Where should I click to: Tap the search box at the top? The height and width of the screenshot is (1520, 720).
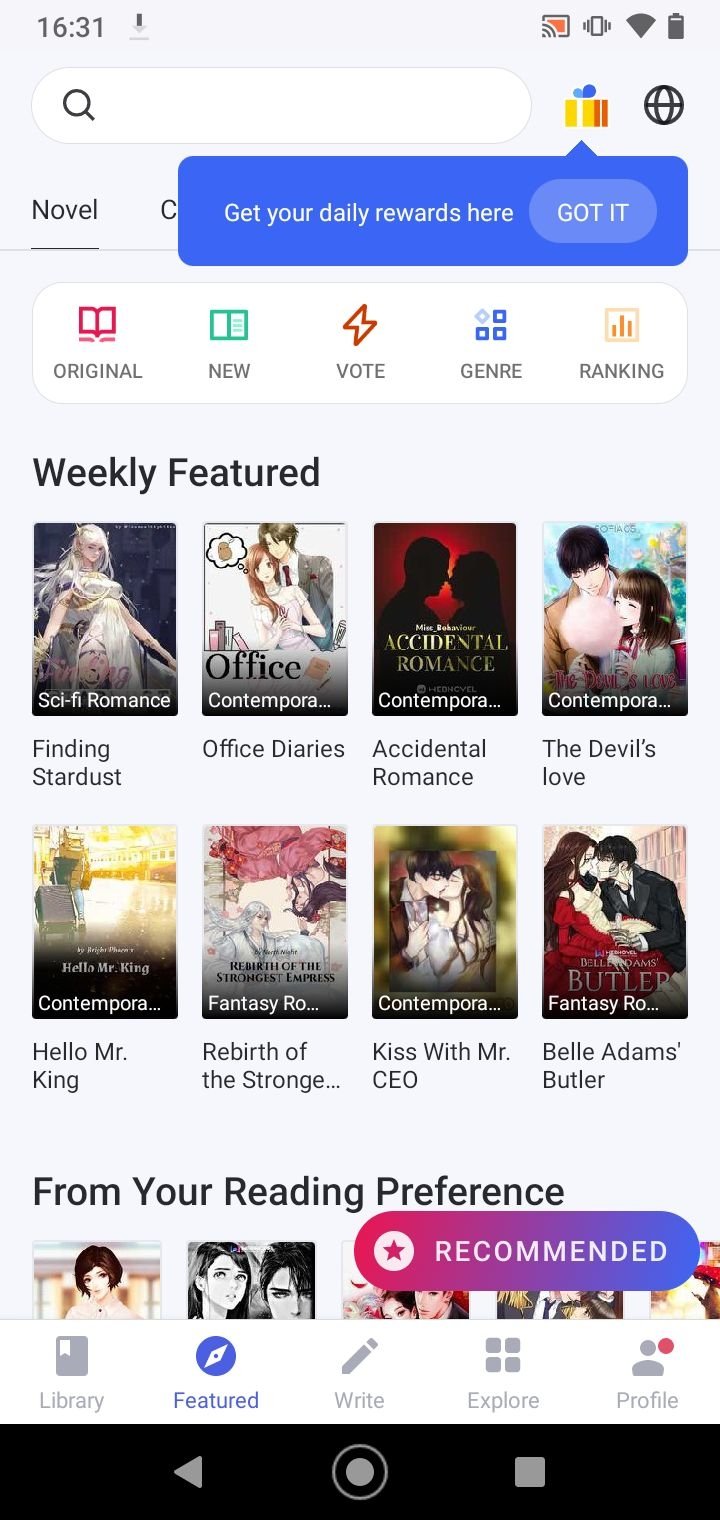281,105
